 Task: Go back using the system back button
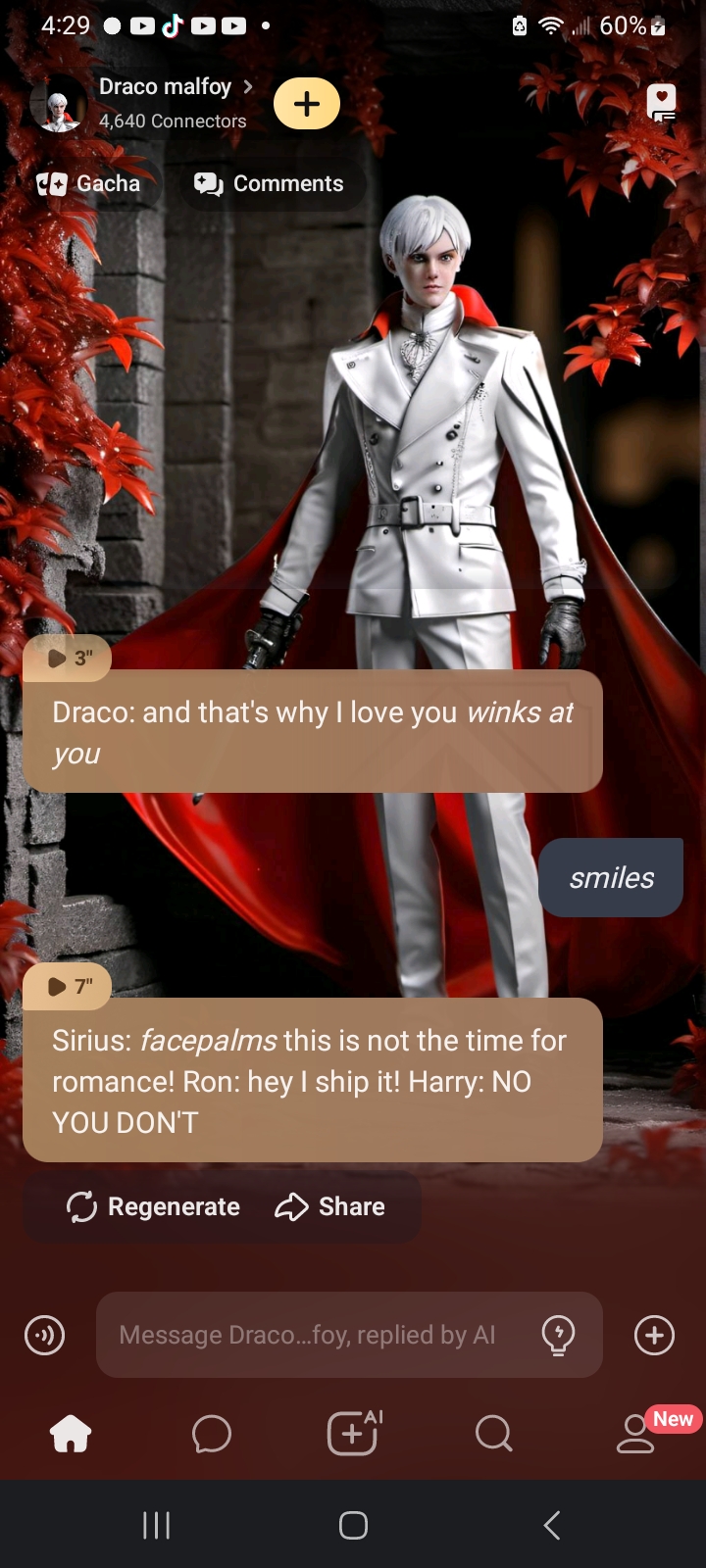(x=552, y=1525)
